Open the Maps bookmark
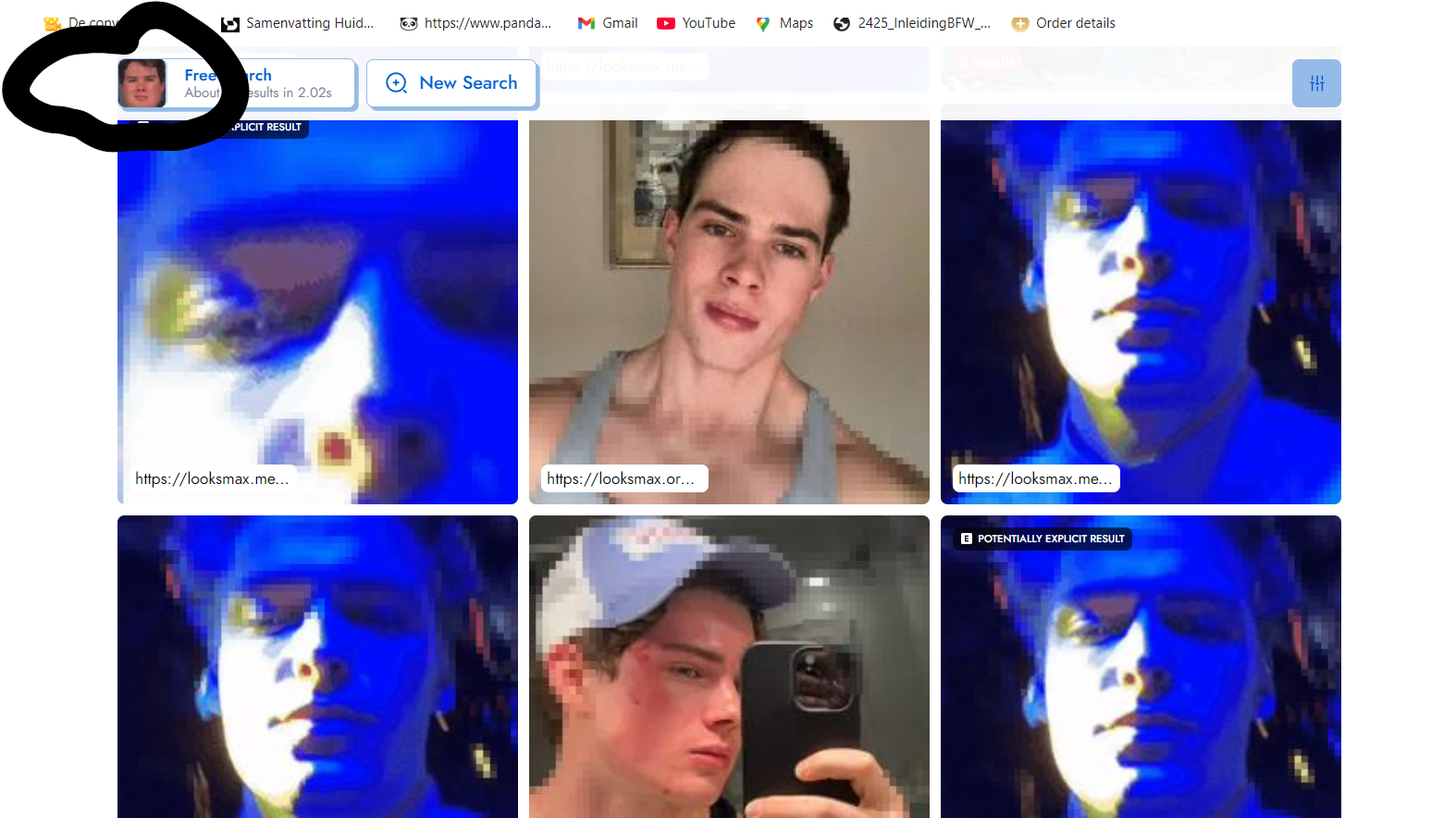The height and width of the screenshot is (818, 1456). click(784, 23)
